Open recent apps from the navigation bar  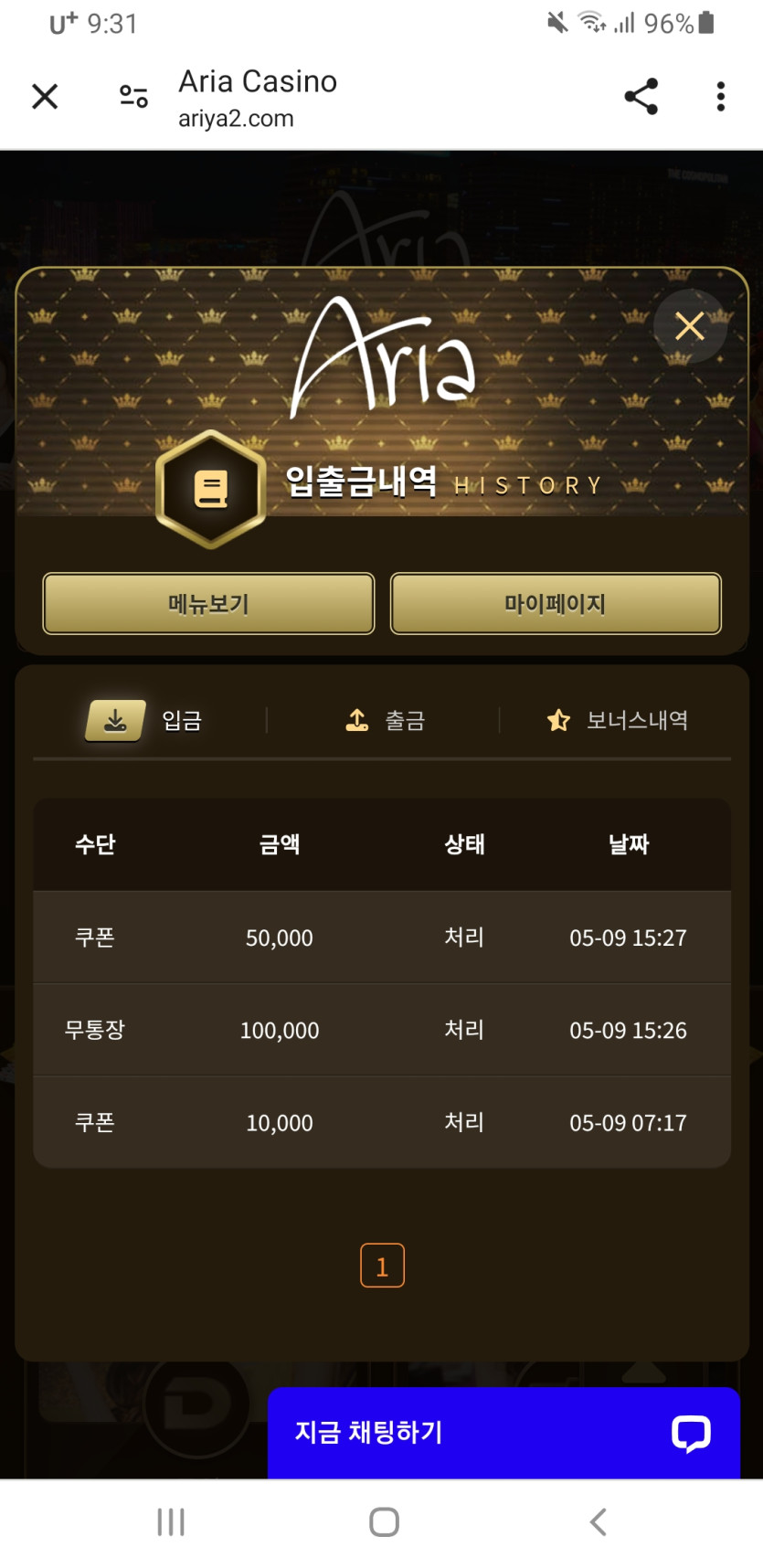click(x=171, y=1521)
